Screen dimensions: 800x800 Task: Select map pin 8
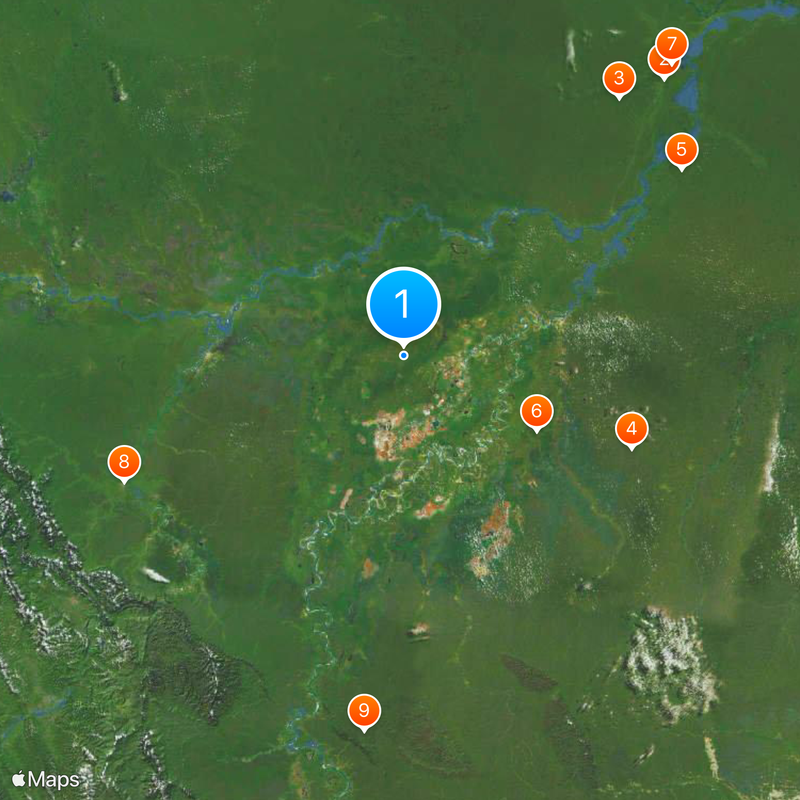click(x=124, y=461)
